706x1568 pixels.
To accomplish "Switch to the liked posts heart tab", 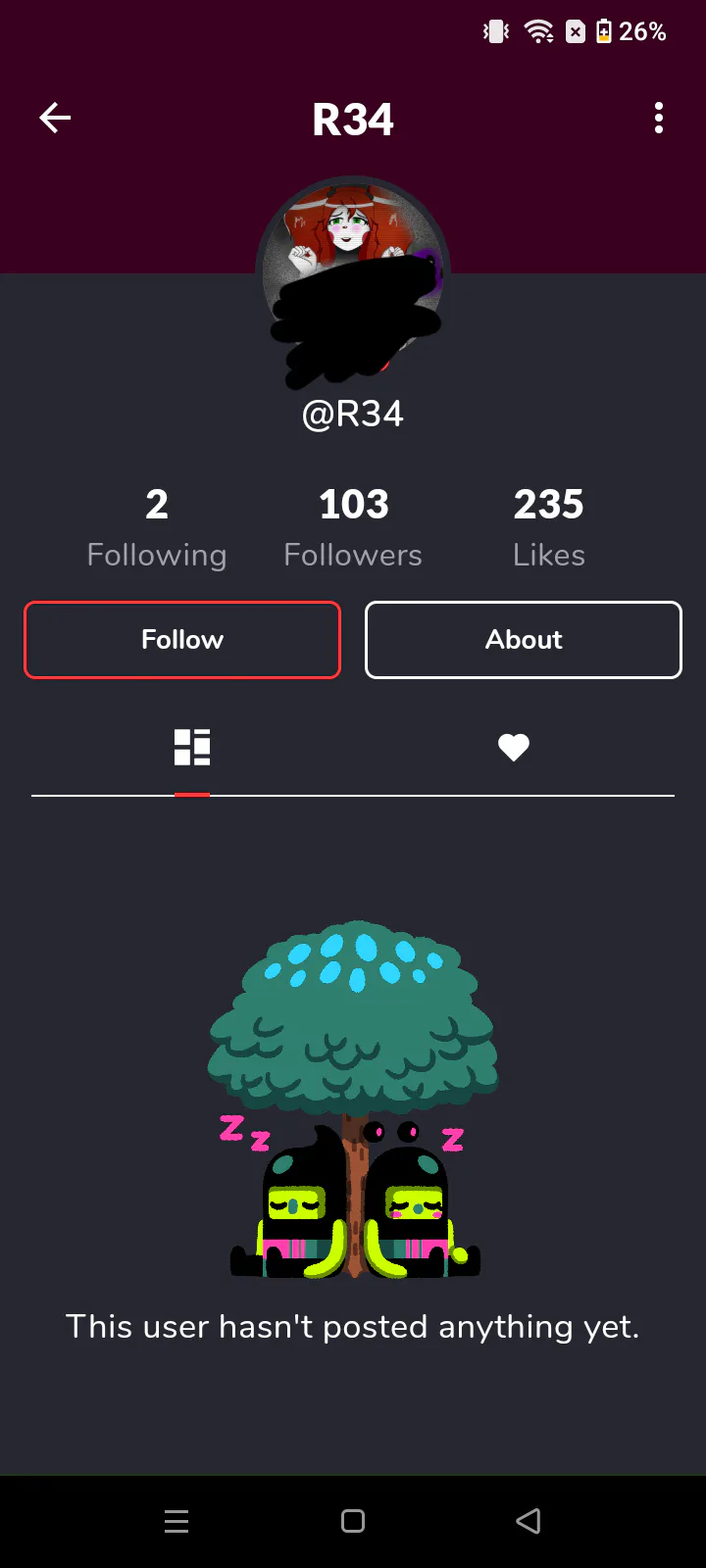I will pyautogui.click(x=514, y=748).
